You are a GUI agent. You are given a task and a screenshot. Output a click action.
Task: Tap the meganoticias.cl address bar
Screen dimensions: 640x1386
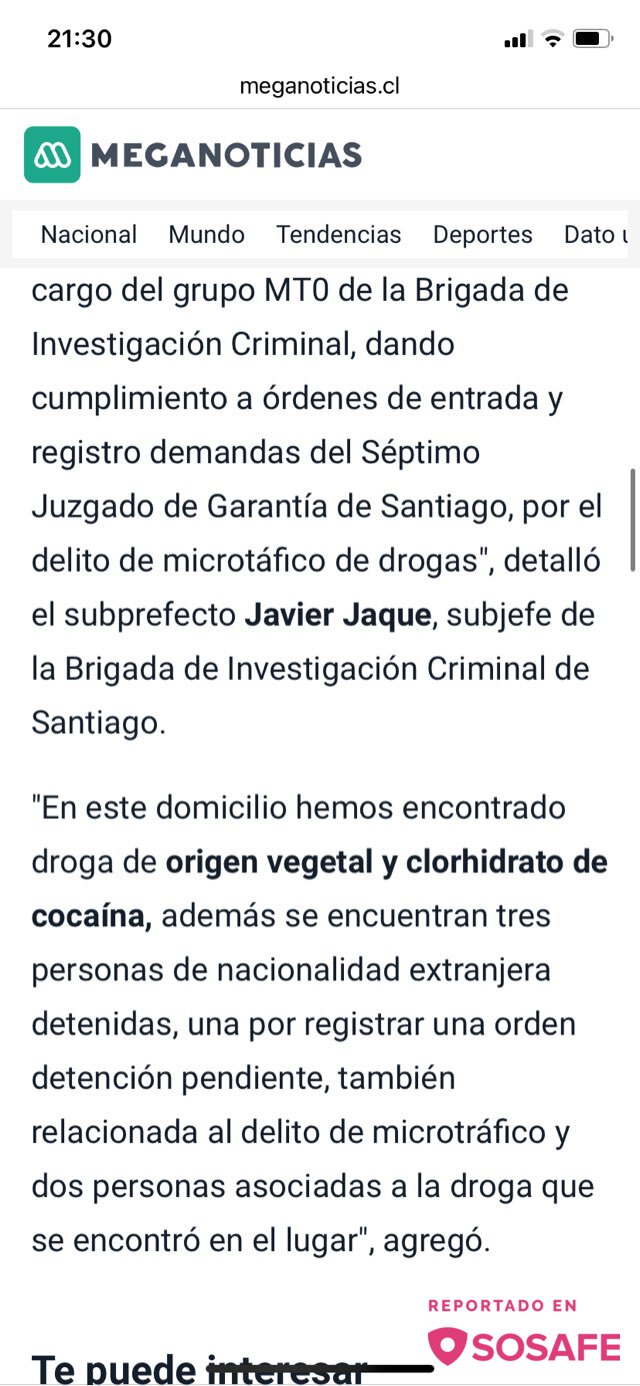click(319, 86)
